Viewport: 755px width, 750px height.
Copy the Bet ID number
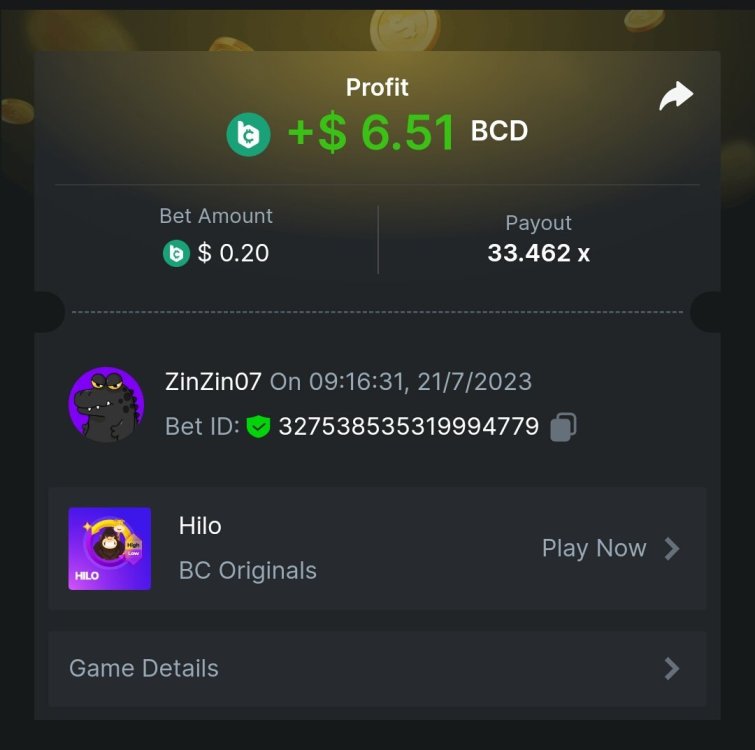(x=563, y=427)
